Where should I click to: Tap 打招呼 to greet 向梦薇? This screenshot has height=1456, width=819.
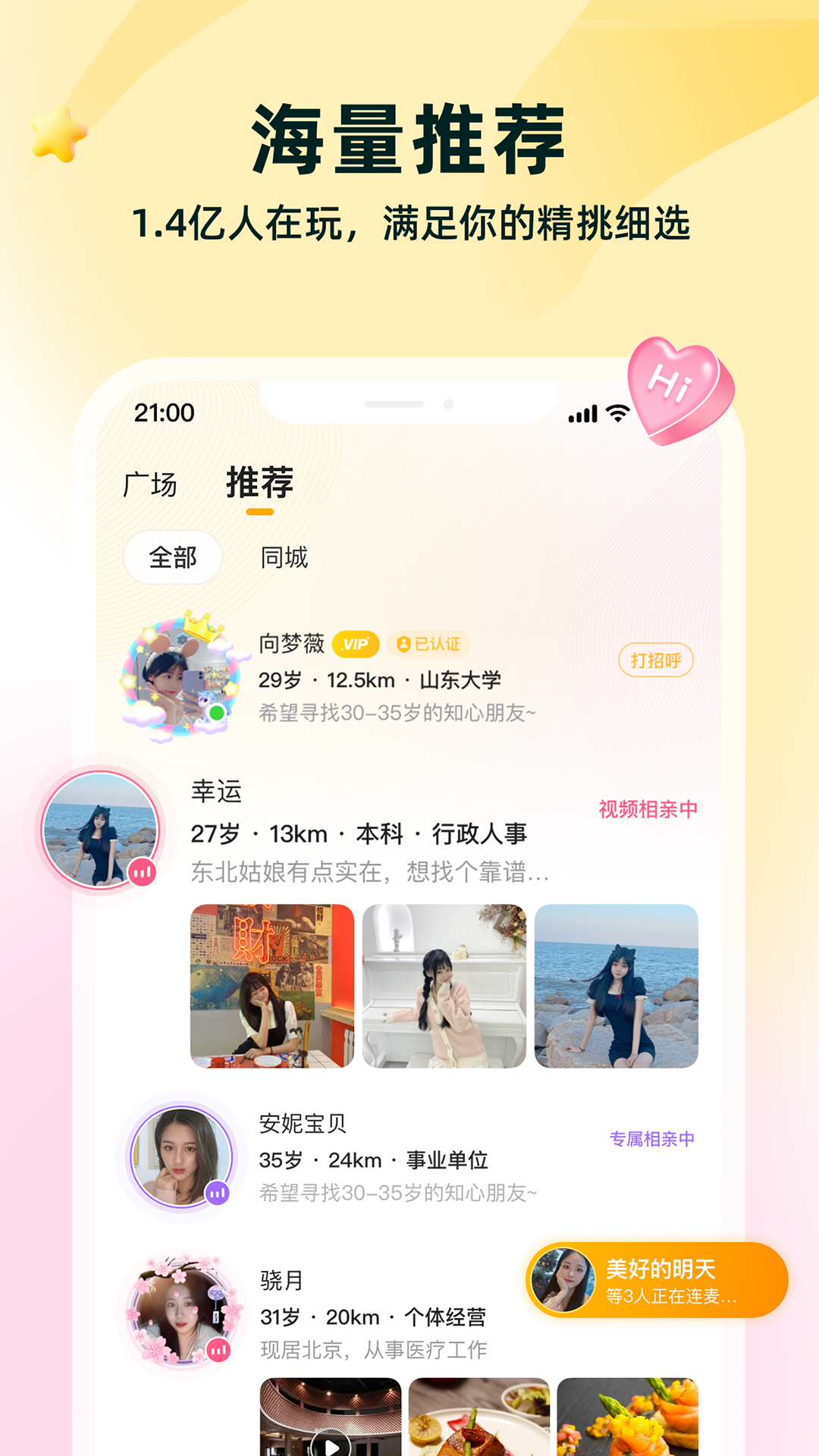pyautogui.click(x=657, y=661)
